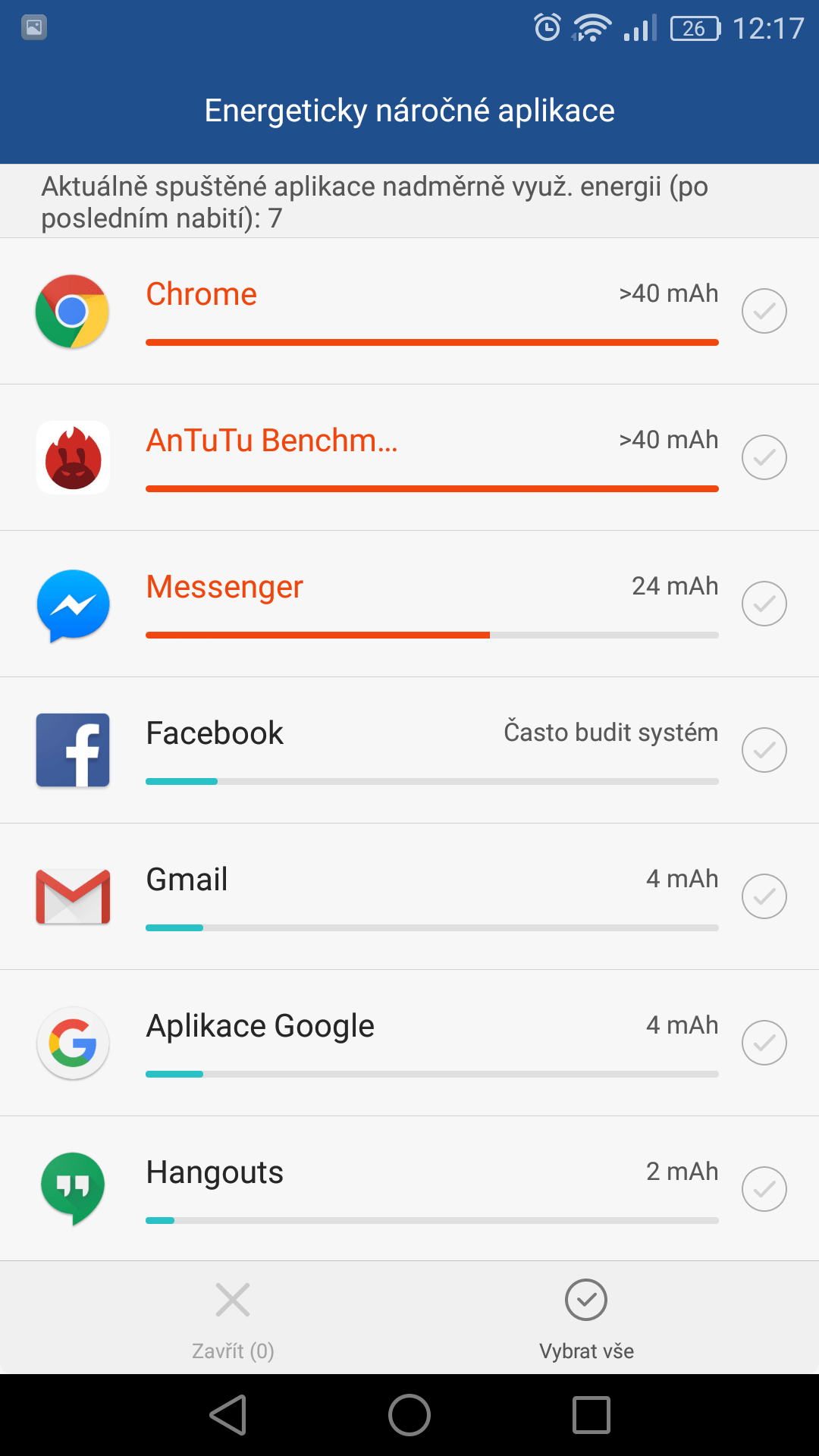Tap Vybrat vše to select all apps
819x1456 pixels.
[586, 1319]
